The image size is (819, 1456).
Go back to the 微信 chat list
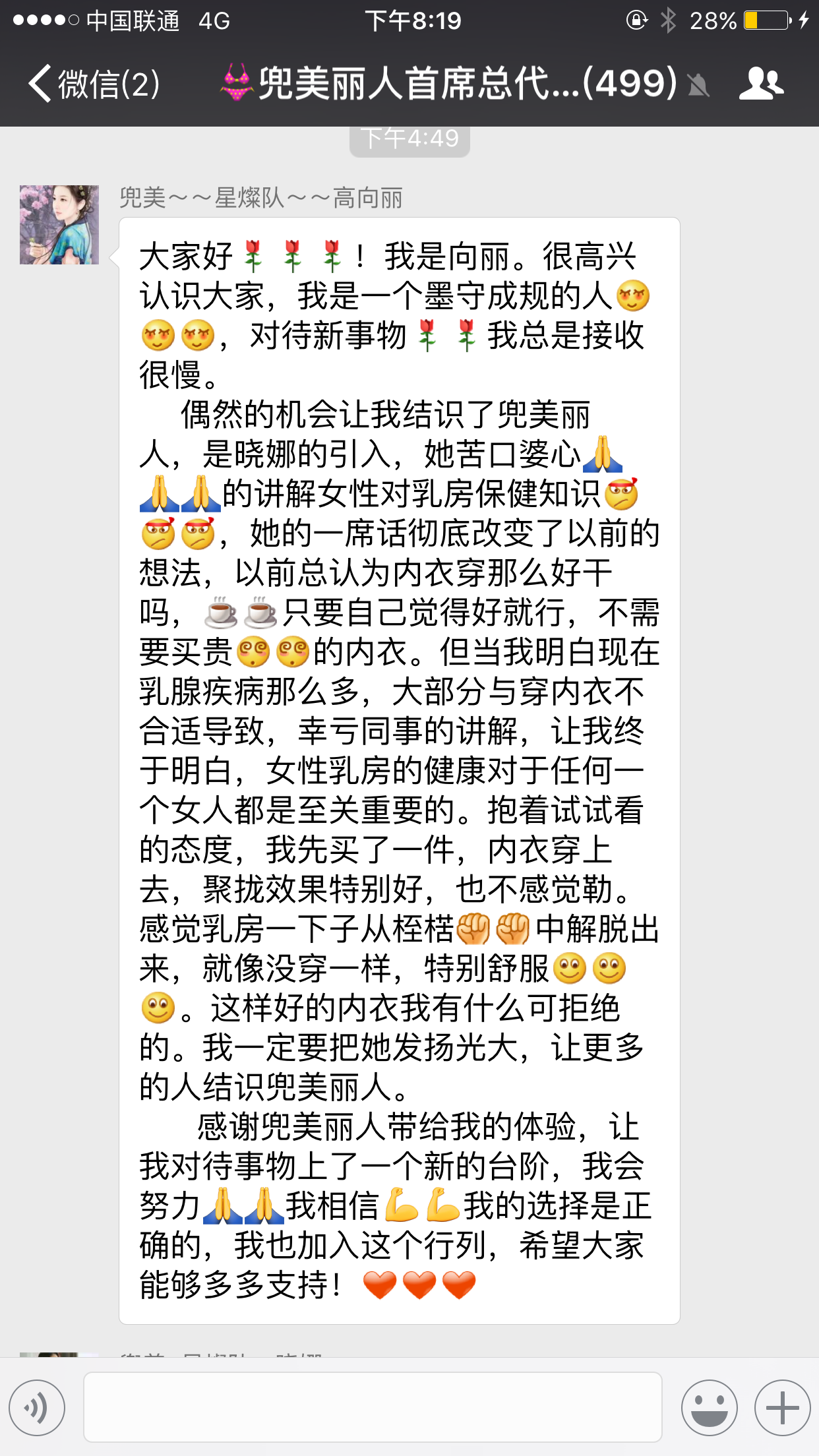point(94,84)
